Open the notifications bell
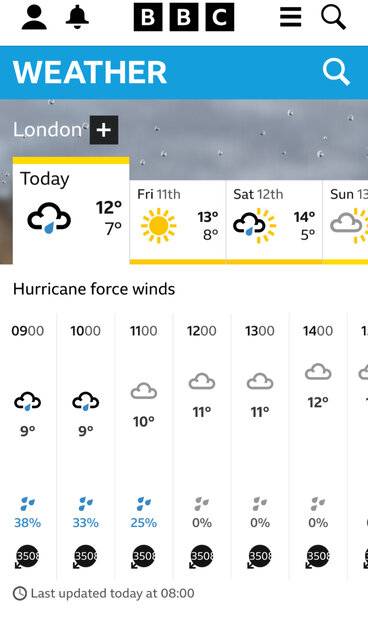 (77, 17)
